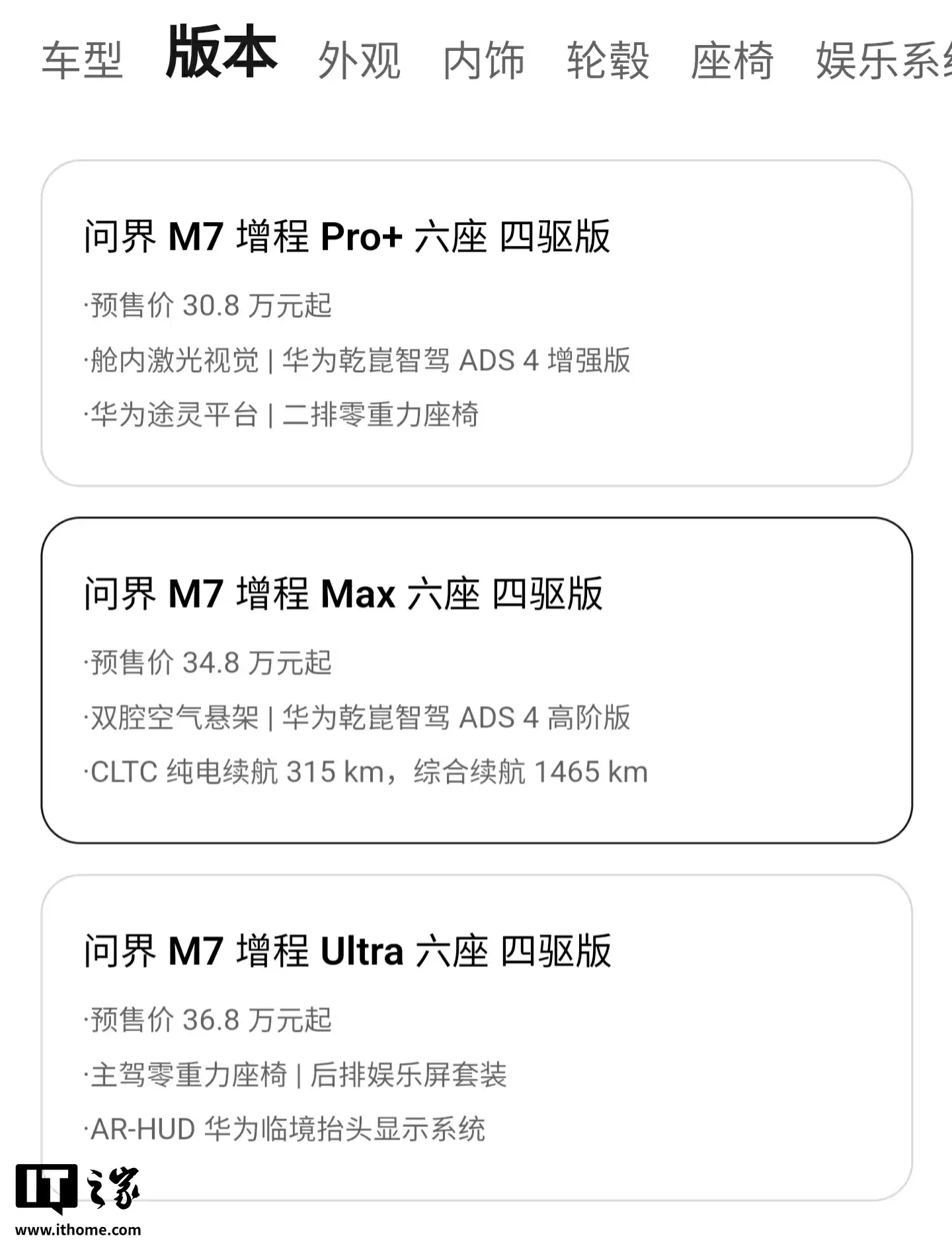The width and height of the screenshot is (952, 1248).
Task: Select the 问界 M7 增程 Max version card
Action: point(476,681)
